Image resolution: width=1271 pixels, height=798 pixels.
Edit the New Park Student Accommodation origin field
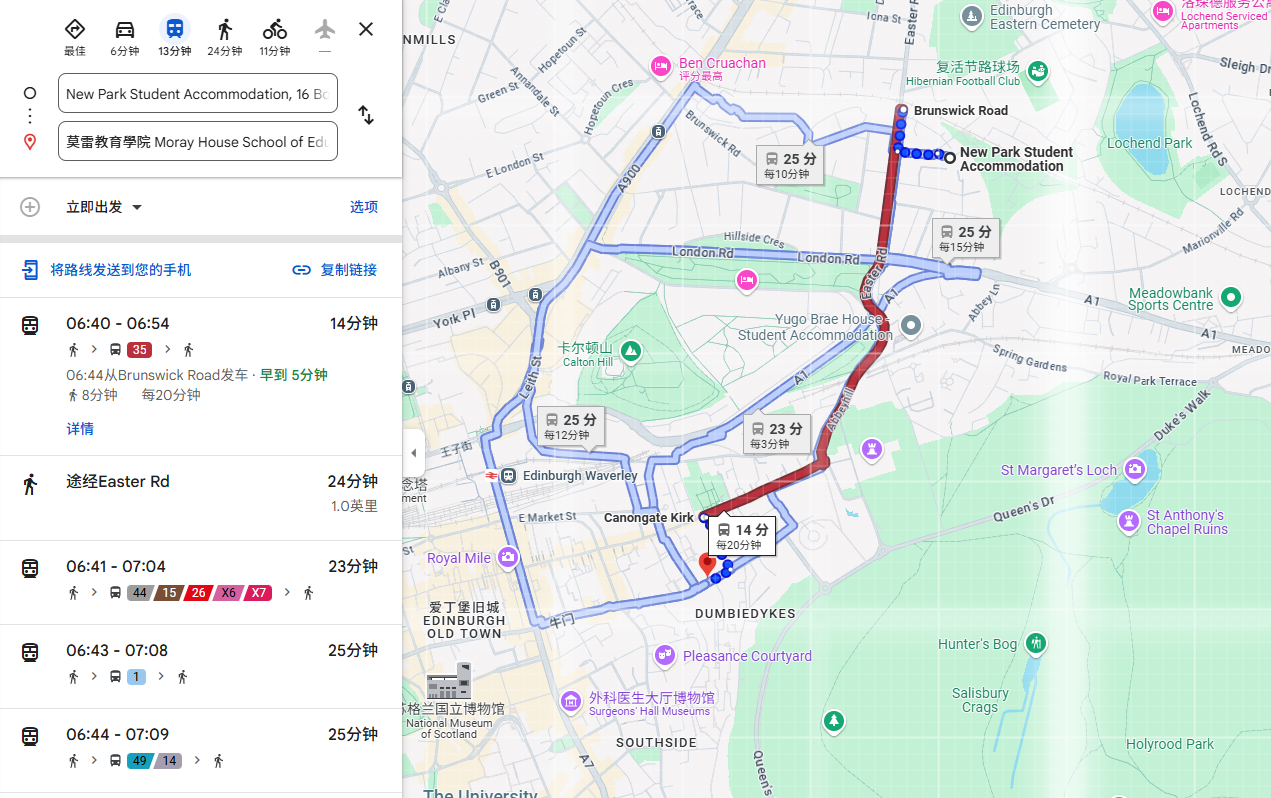[x=197, y=94]
